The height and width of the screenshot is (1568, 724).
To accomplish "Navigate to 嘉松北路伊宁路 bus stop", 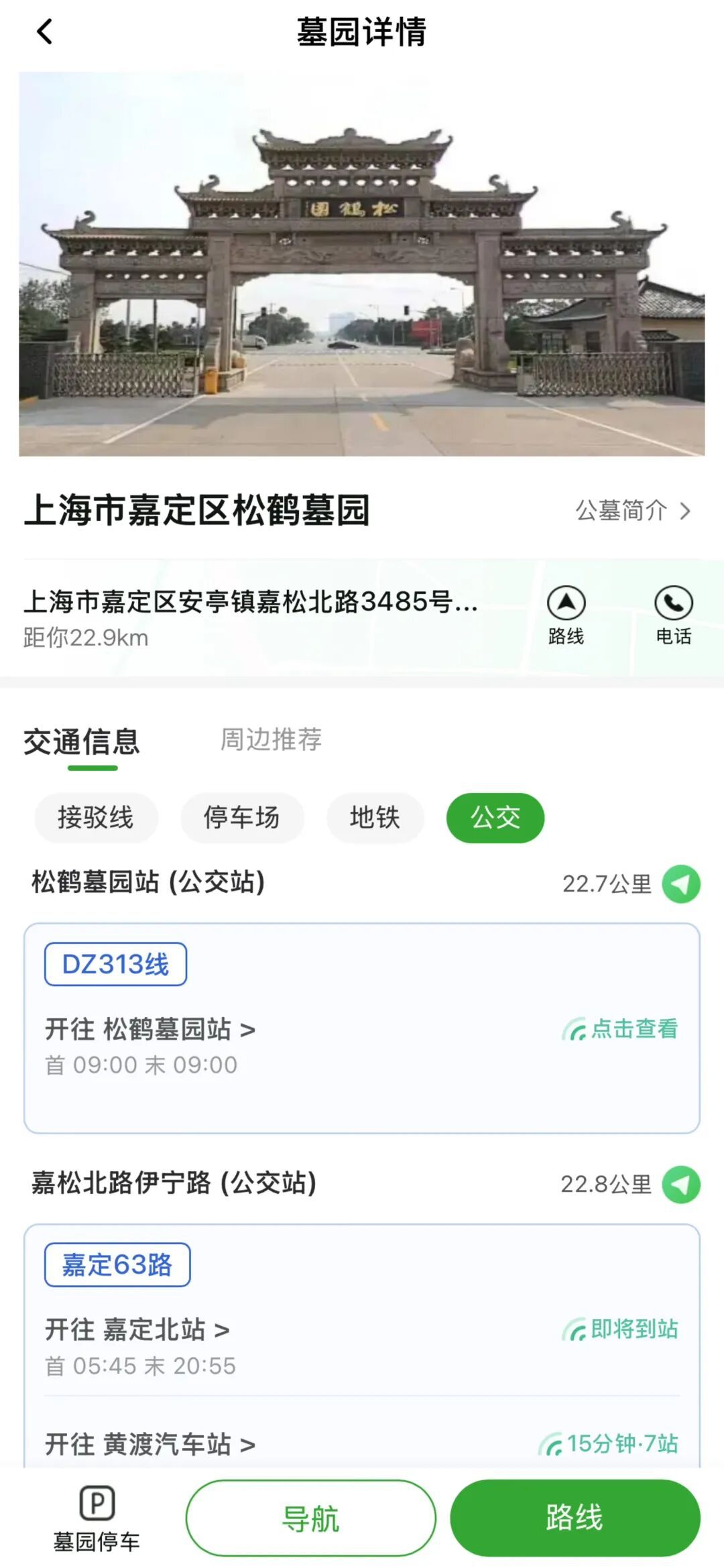I will click(x=680, y=1185).
